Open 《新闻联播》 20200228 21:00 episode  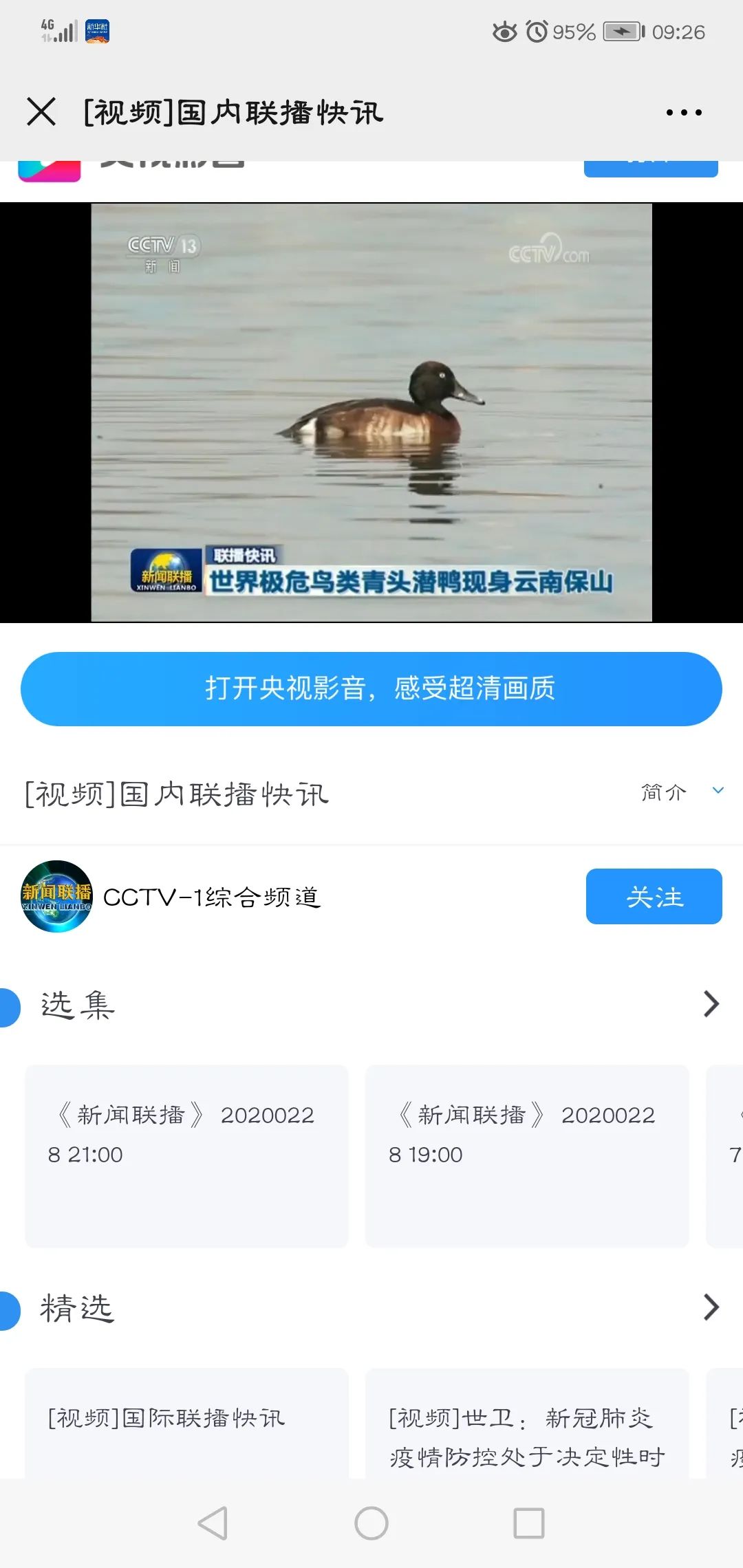[x=186, y=1156]
